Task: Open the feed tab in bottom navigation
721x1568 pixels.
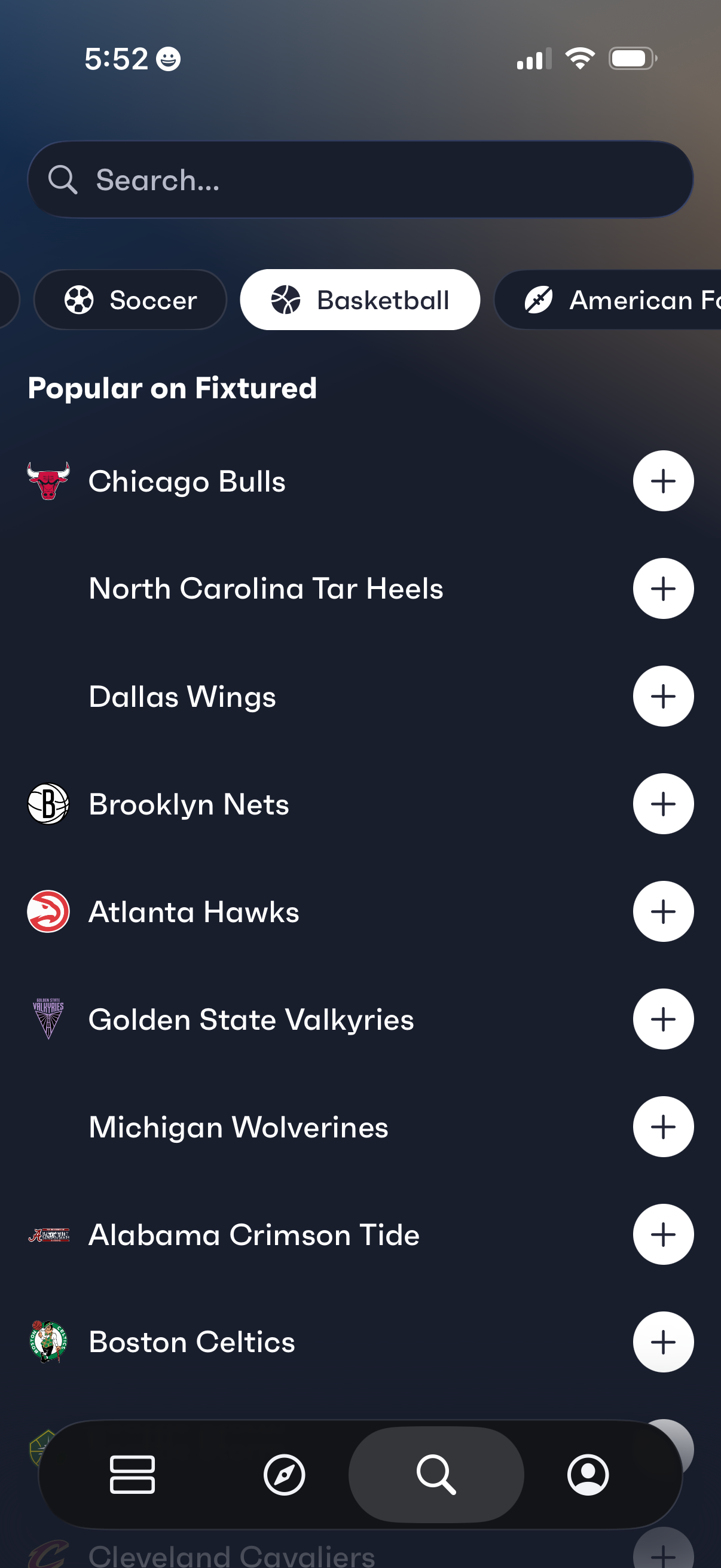Action: (132, 1475)
